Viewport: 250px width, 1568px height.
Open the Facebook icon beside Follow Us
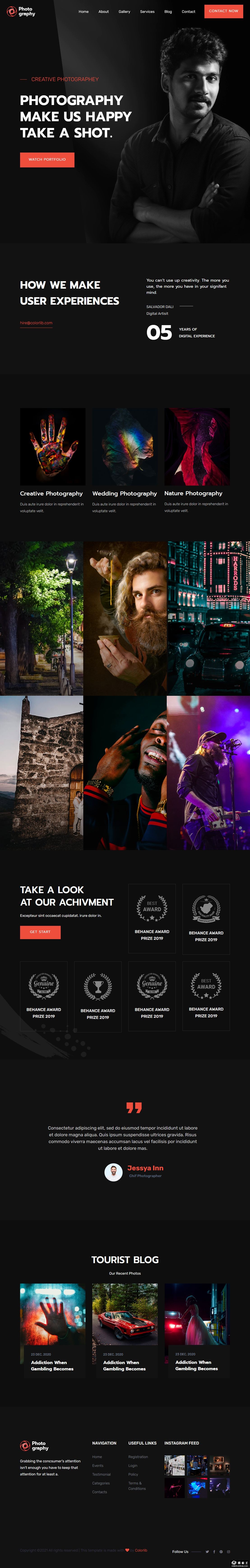click(214, 1552)
